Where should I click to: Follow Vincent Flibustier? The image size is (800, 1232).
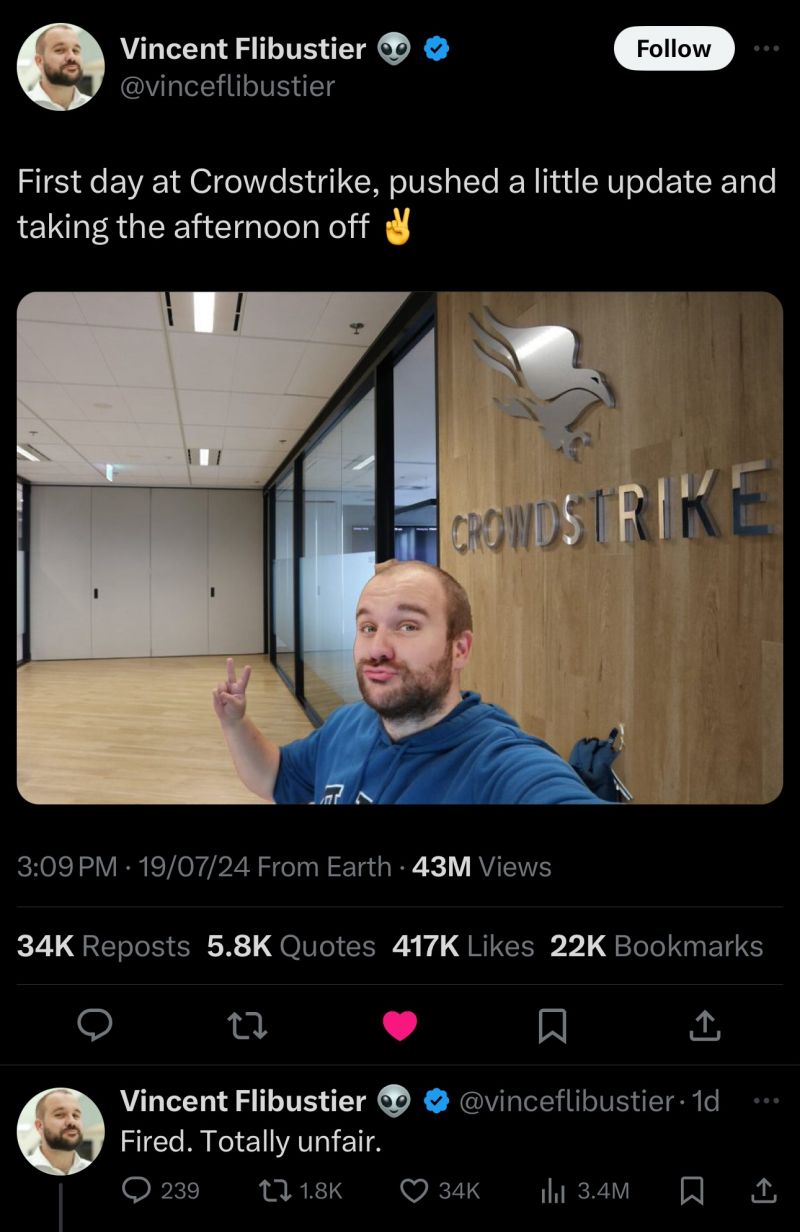click(673, 48)
